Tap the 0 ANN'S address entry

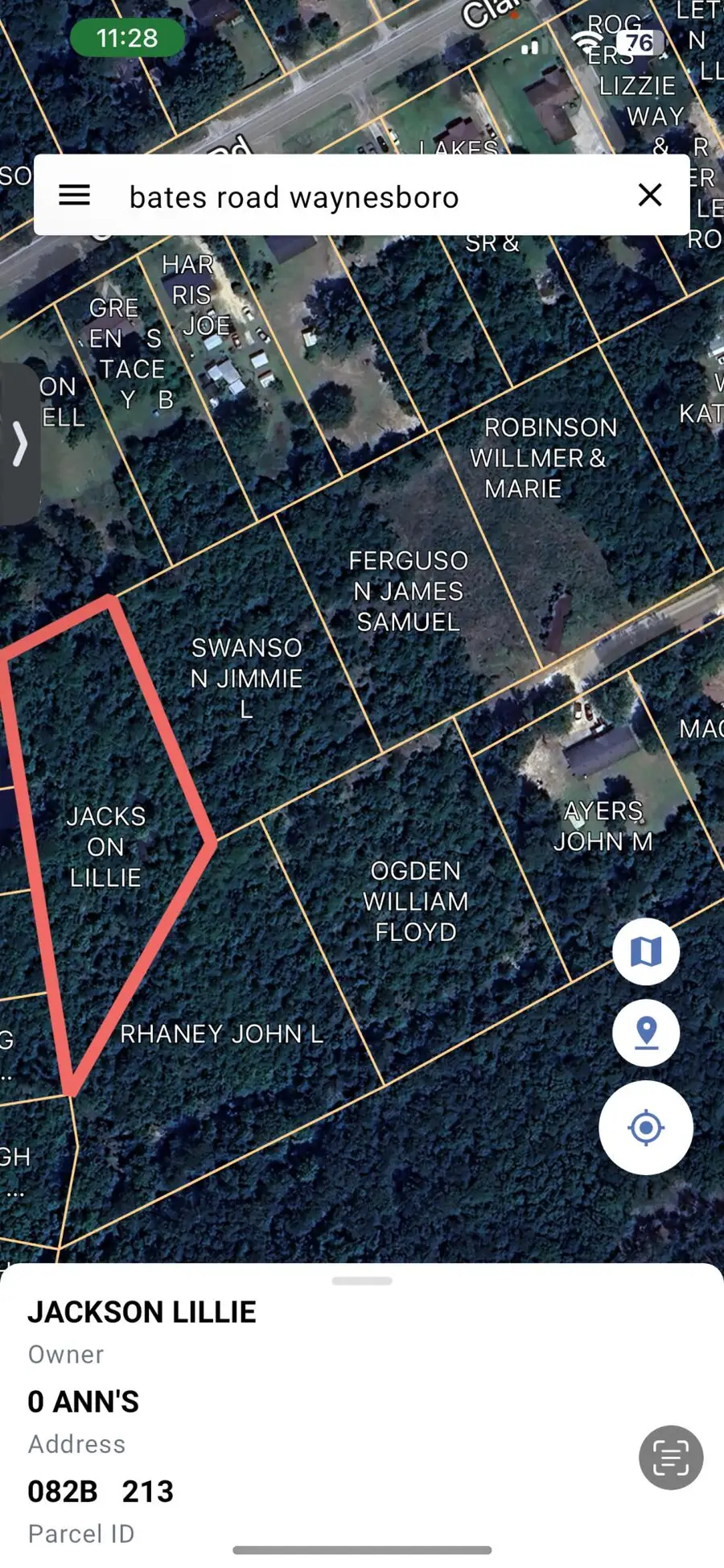[x=83, y=1401]
